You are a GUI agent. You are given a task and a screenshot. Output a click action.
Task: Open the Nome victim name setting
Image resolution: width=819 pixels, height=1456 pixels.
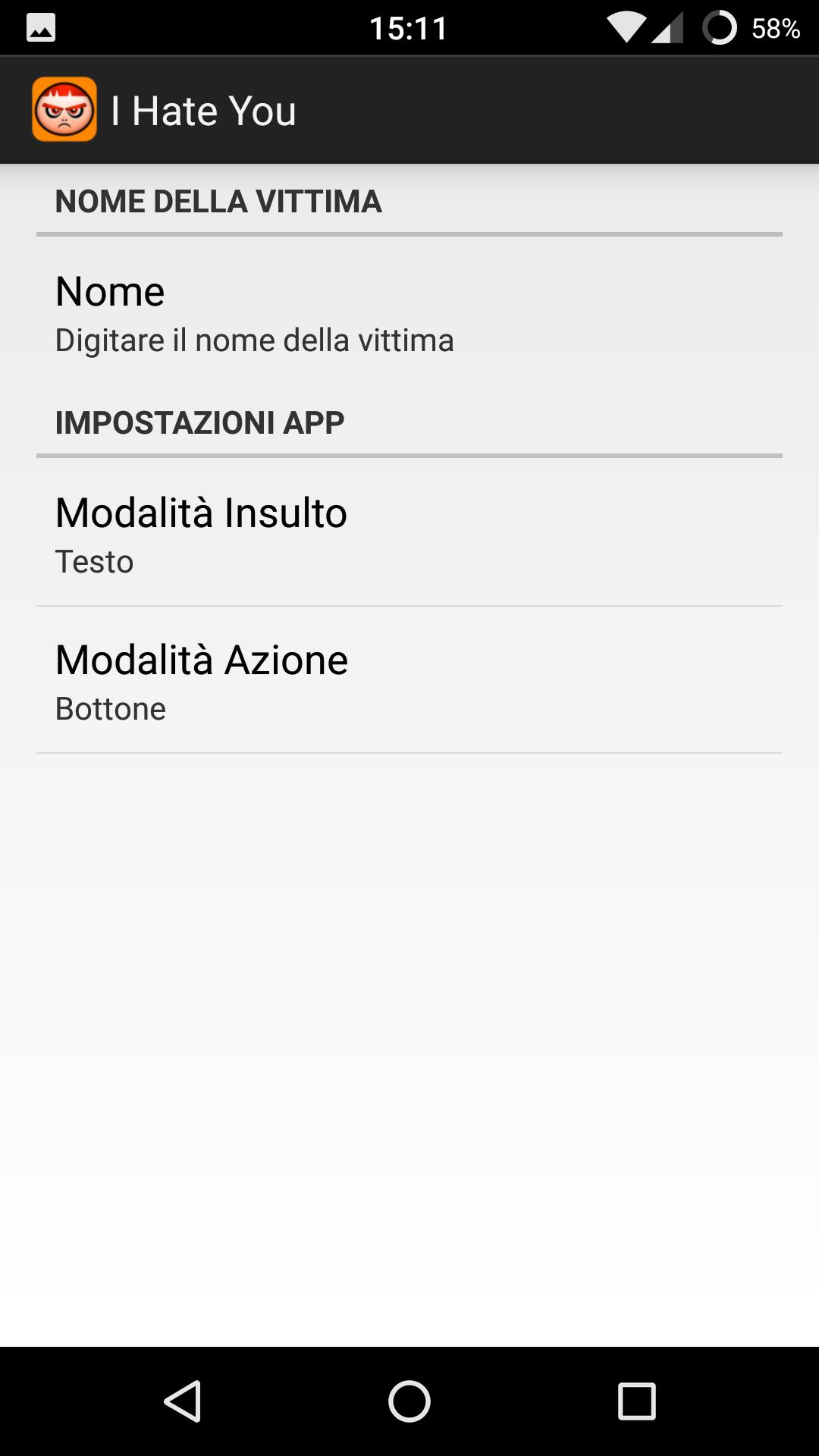409,313
